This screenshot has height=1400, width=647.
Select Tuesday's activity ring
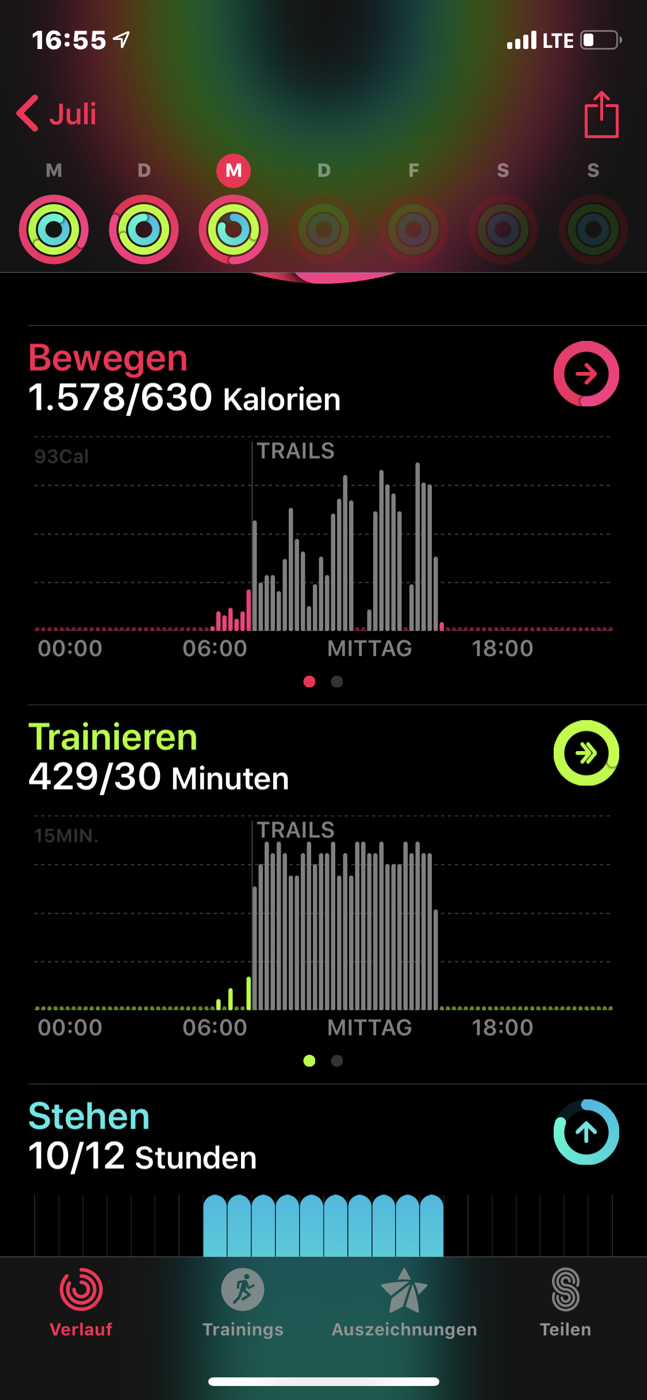(x=144, y=230)
